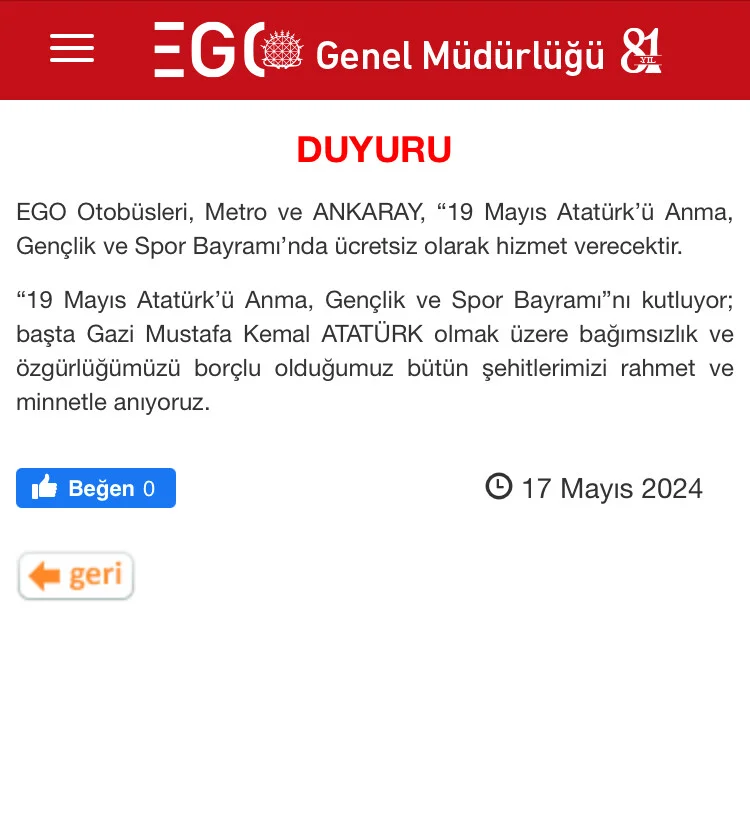750x833 pixels.
Task: Click the DUYURU heading
Action: pyautogui.click(x=374, y=150)
